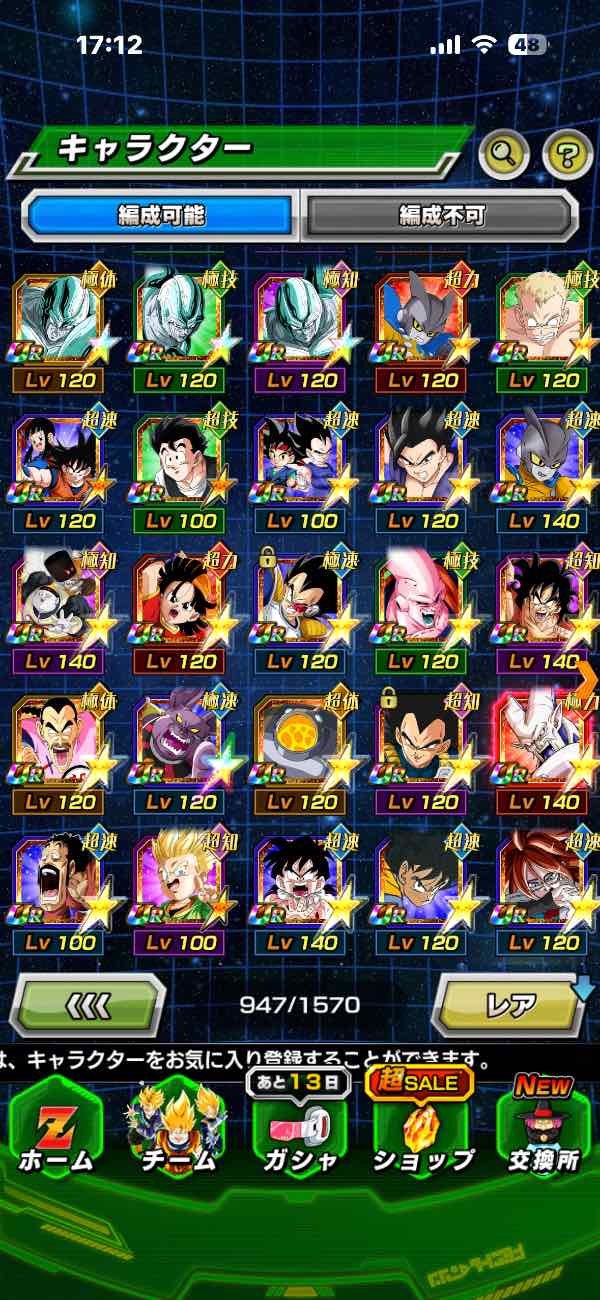600x1300 pixels.
Task: Tap the orange next page arrow
Action: pos(587,678)
